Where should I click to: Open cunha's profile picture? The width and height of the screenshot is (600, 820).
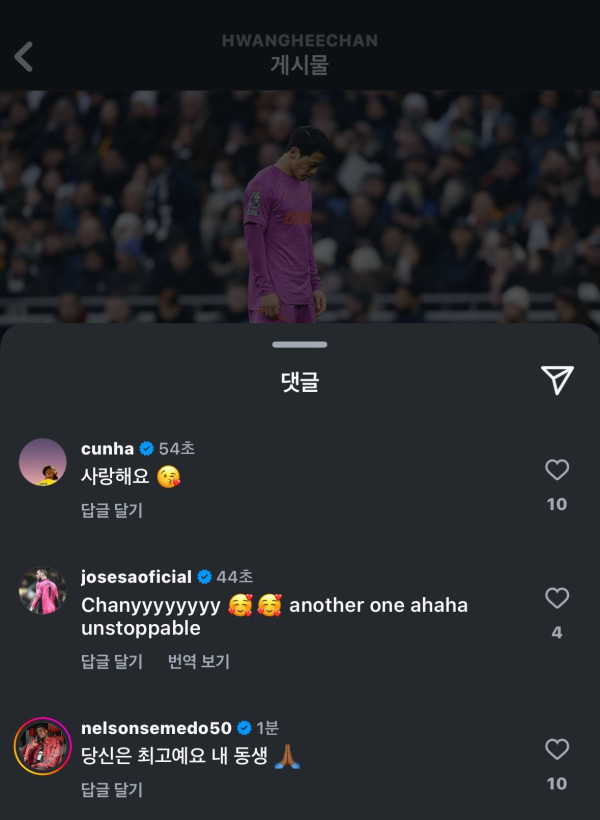click(x=42, y=462)
